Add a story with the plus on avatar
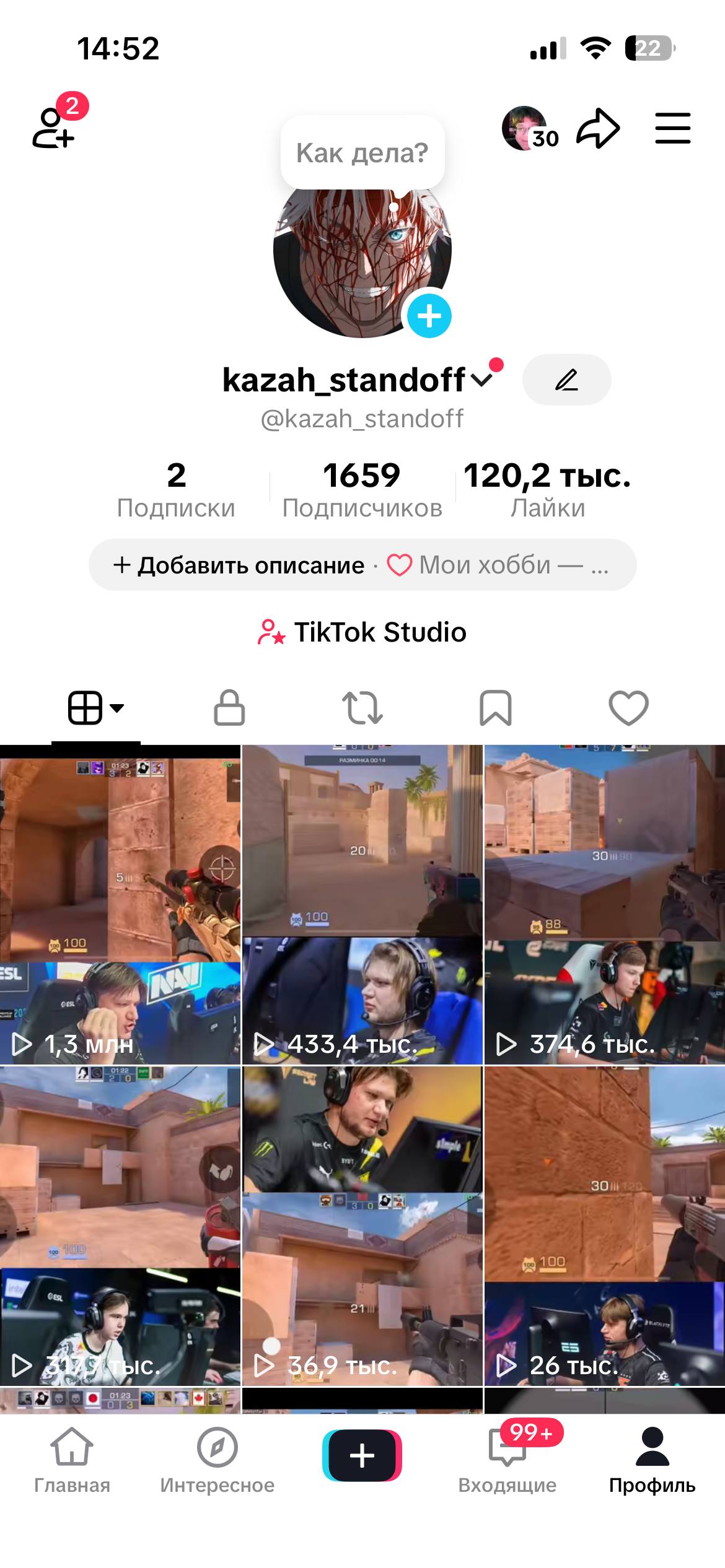The image size is (725, 1568). pos(431,316)
